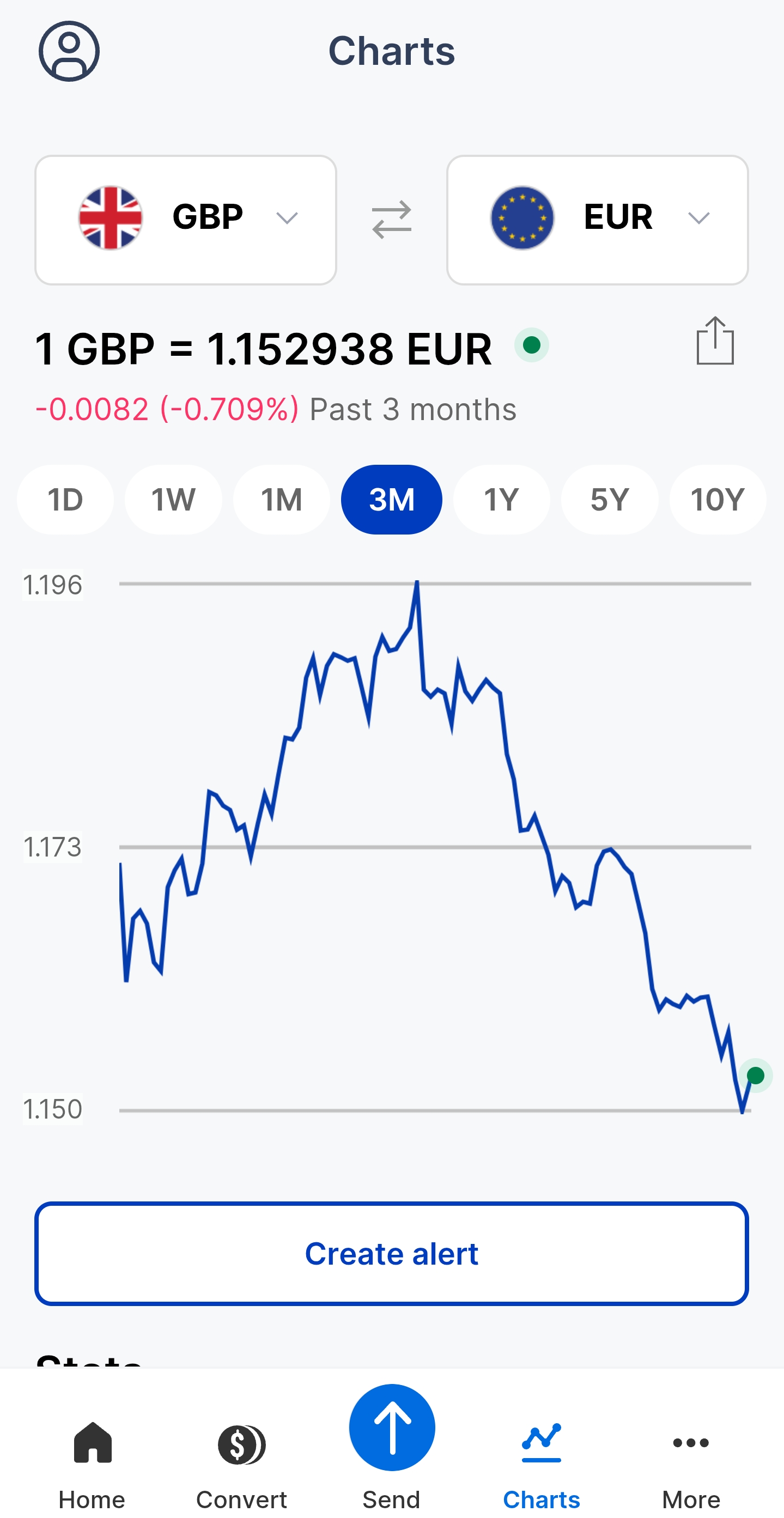
Task: Select the 1W time range
Action: pyautogui.click(x=174, y=500)
